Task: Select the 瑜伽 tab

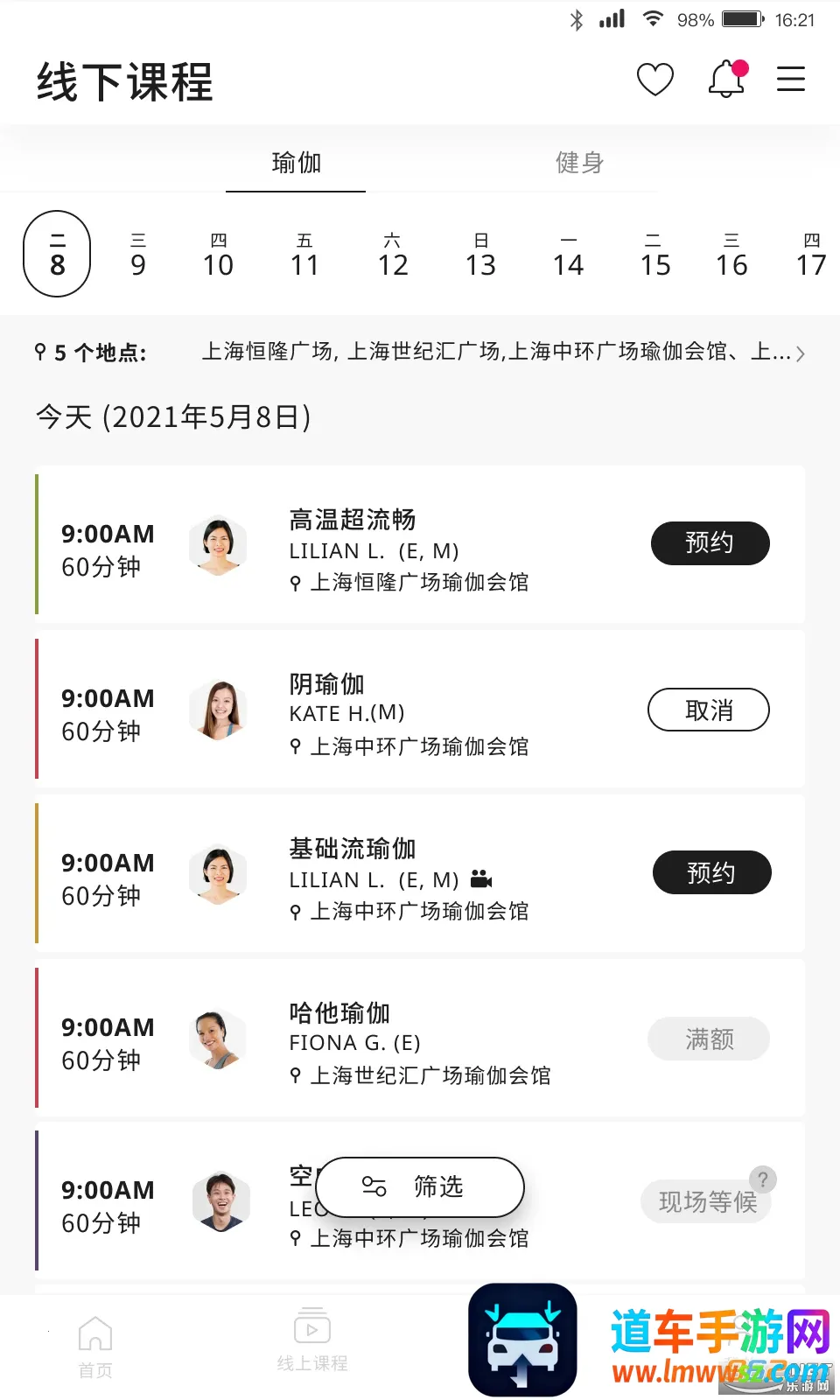Action: click(296, 163)
